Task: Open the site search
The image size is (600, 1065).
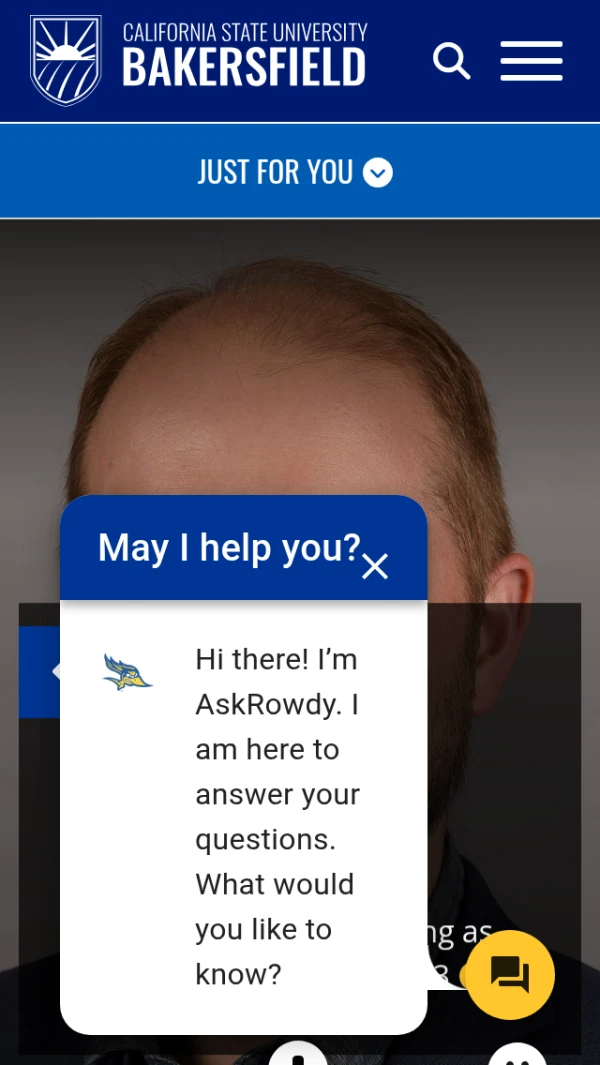Action: (x=451, y=62)
